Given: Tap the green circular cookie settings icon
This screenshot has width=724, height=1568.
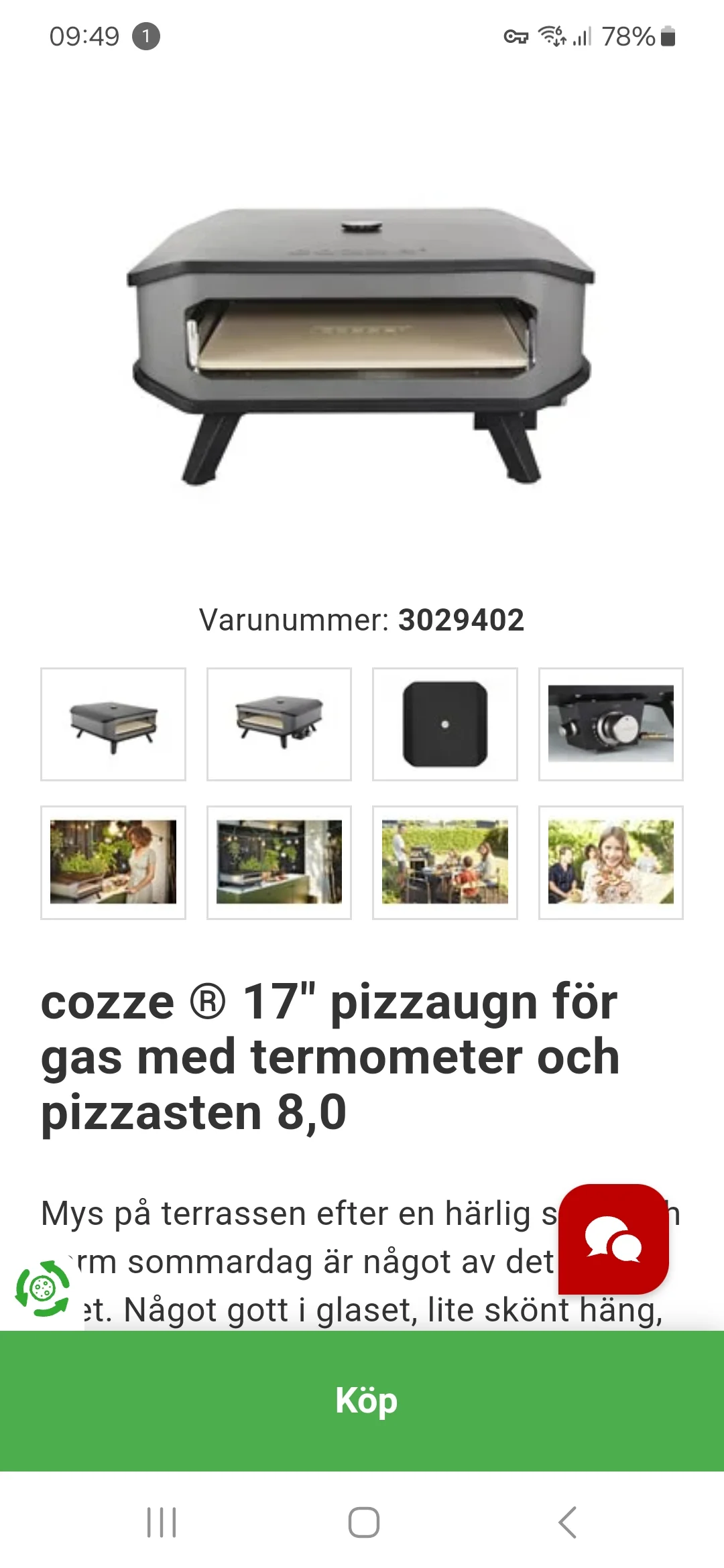Looking at the screenshot, I should click(x=43, y=1288).
